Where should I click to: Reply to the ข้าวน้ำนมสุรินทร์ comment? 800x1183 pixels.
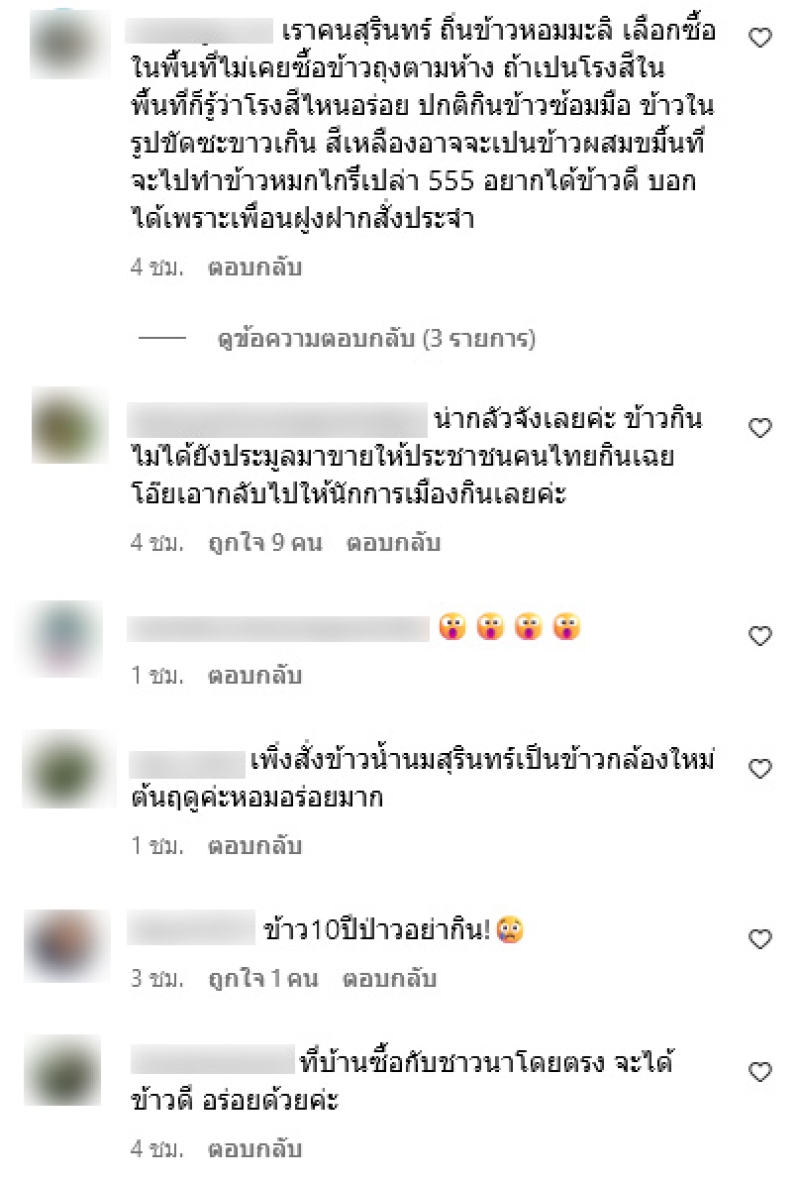[254, 846]
